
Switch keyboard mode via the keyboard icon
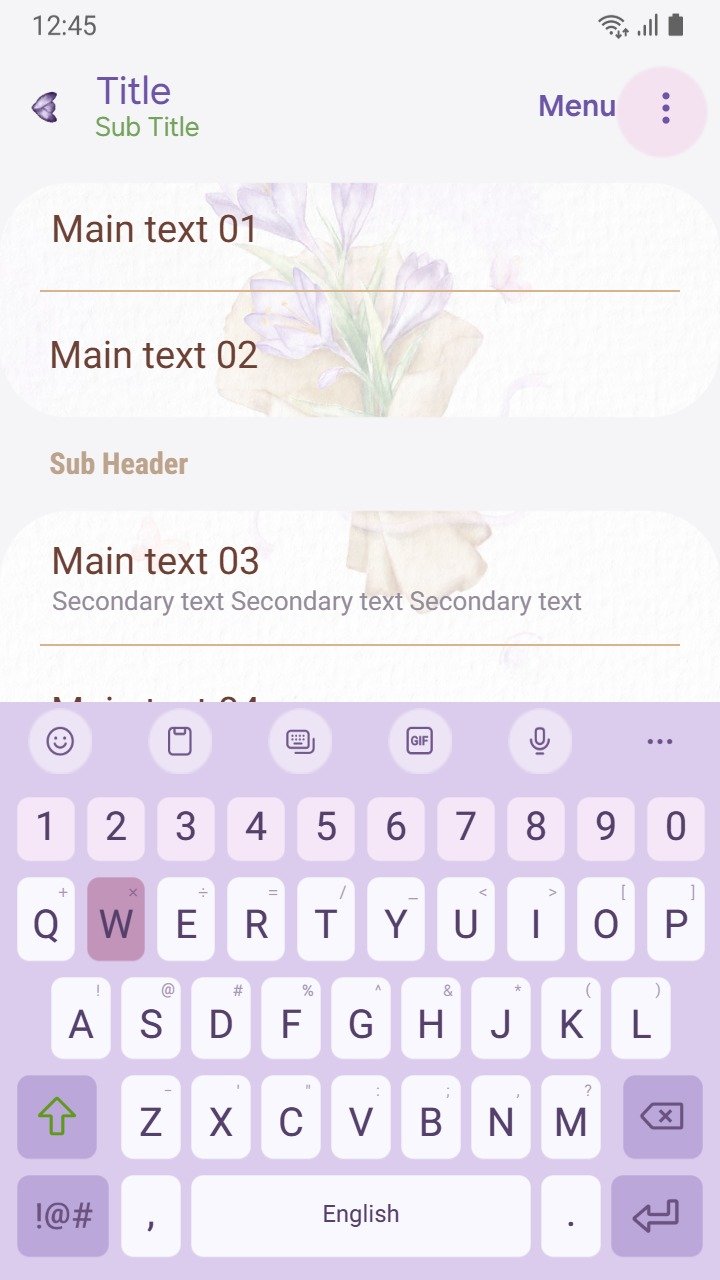tap(300, 741)
